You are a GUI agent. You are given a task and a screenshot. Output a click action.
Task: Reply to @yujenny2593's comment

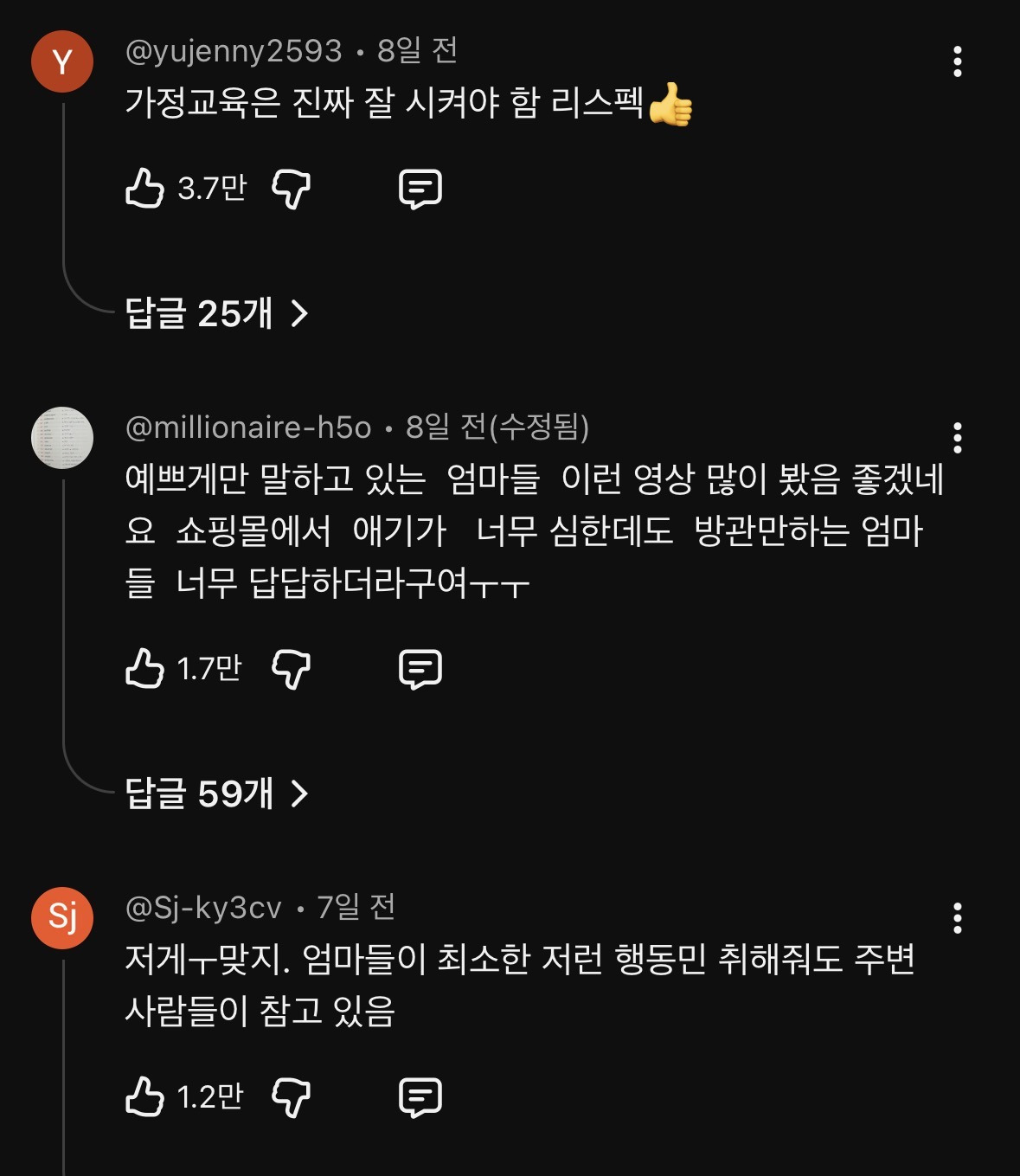[x=420, y=189]
